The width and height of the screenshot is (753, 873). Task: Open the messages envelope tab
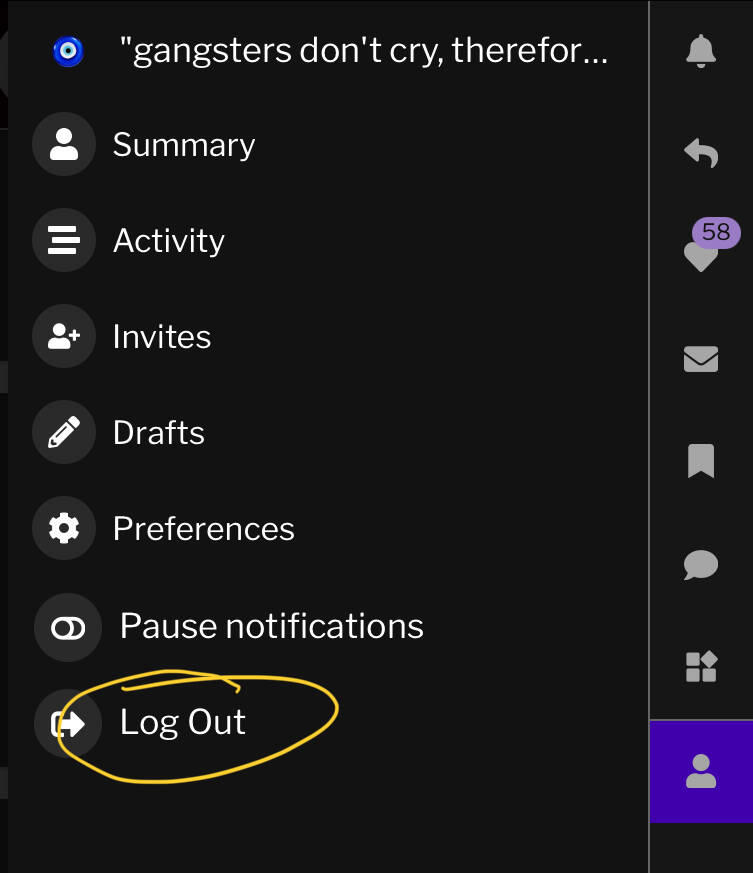tap(701, 358)
